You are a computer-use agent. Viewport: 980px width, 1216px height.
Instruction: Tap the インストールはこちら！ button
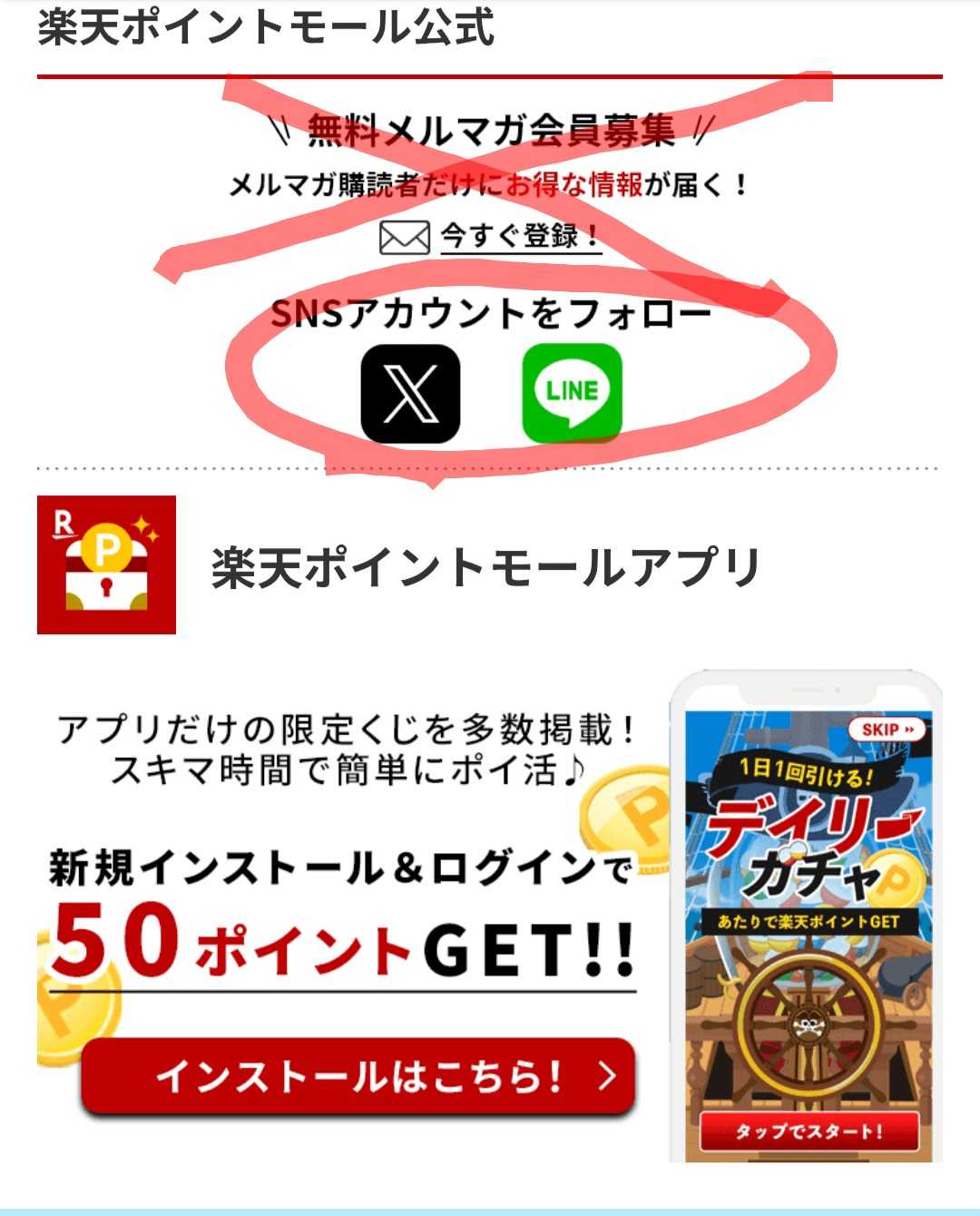[358, 1076]
